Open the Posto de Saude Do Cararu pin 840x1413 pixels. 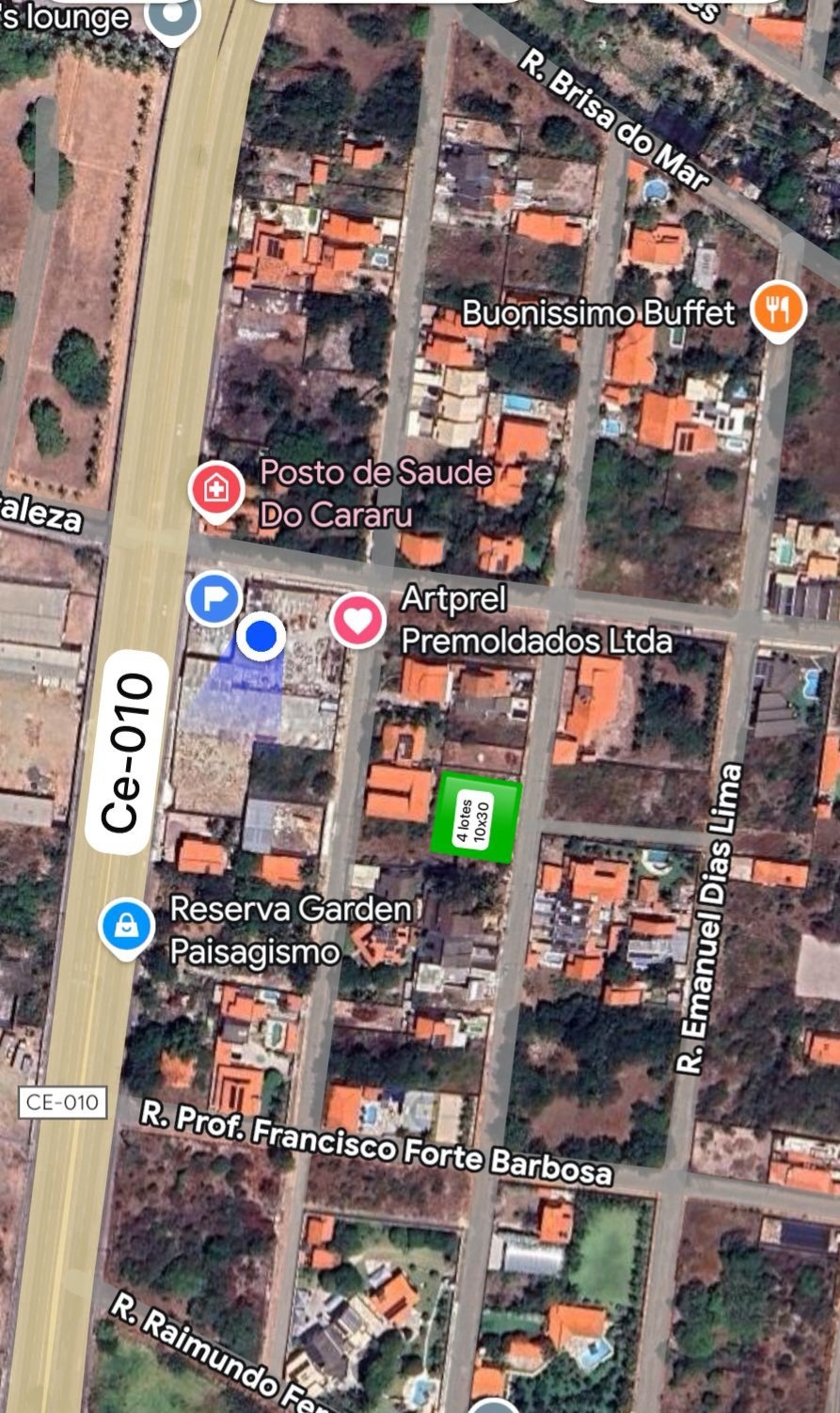click(x=216, y=490)
